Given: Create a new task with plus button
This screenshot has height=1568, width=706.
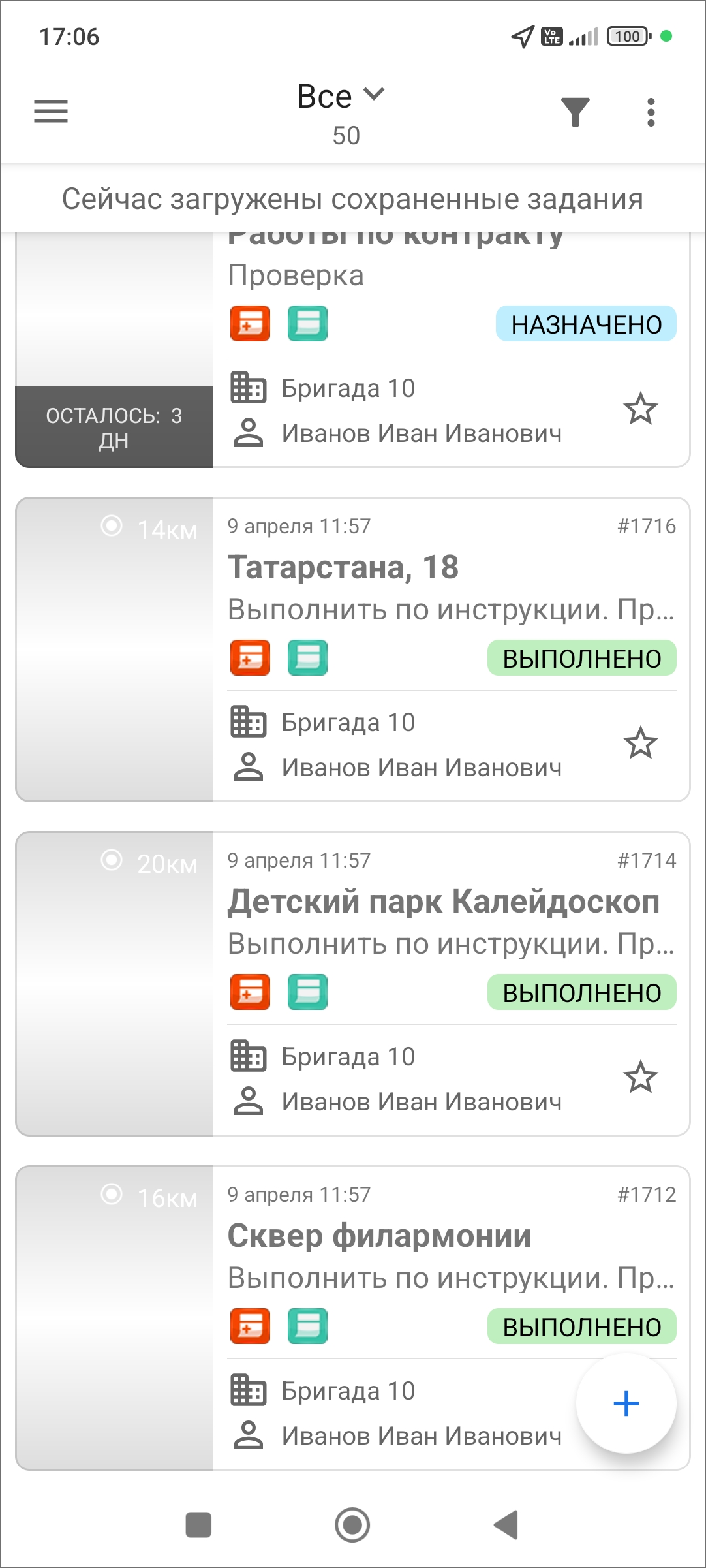Looking at the screenshot, I should (626, 1403).
